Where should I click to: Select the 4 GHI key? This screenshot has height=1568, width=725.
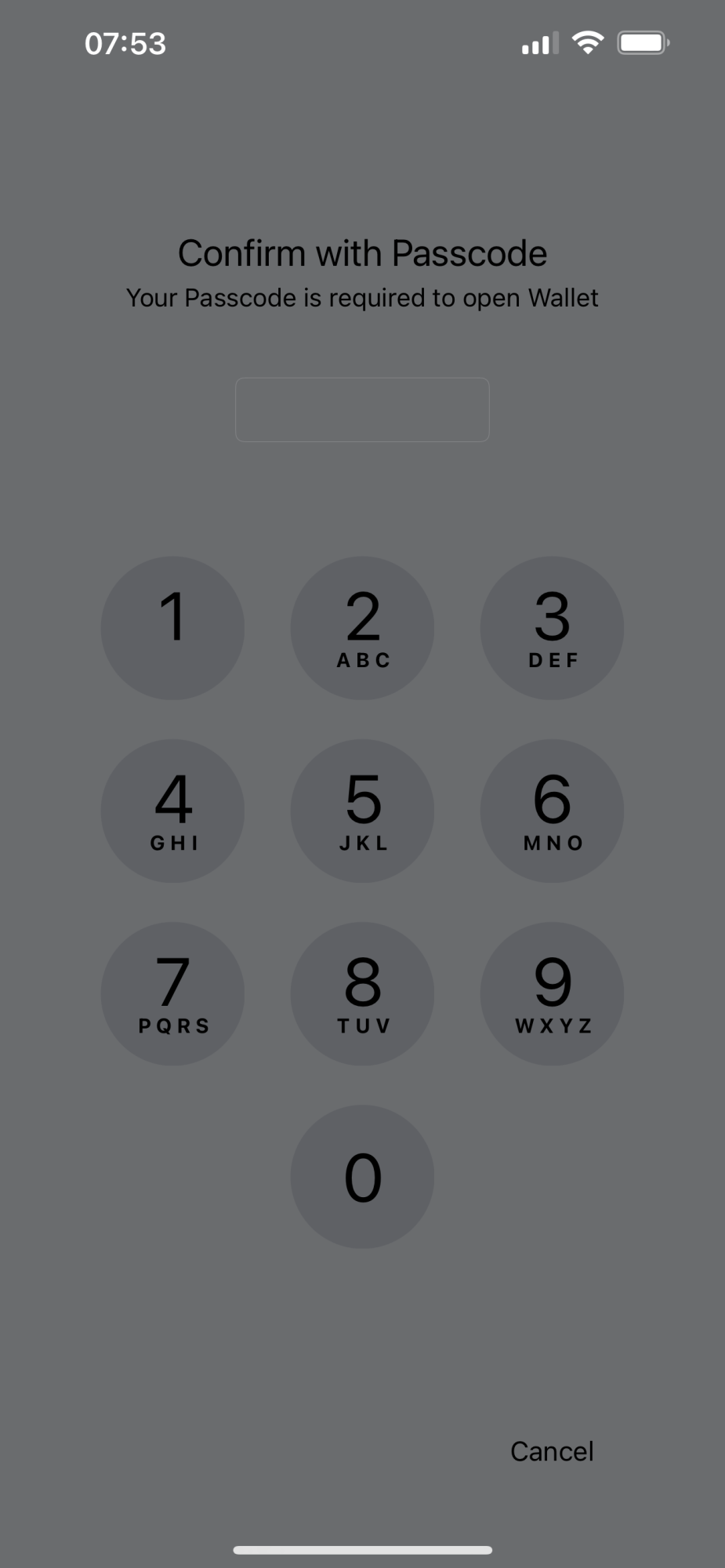click(x=172, y=811)
